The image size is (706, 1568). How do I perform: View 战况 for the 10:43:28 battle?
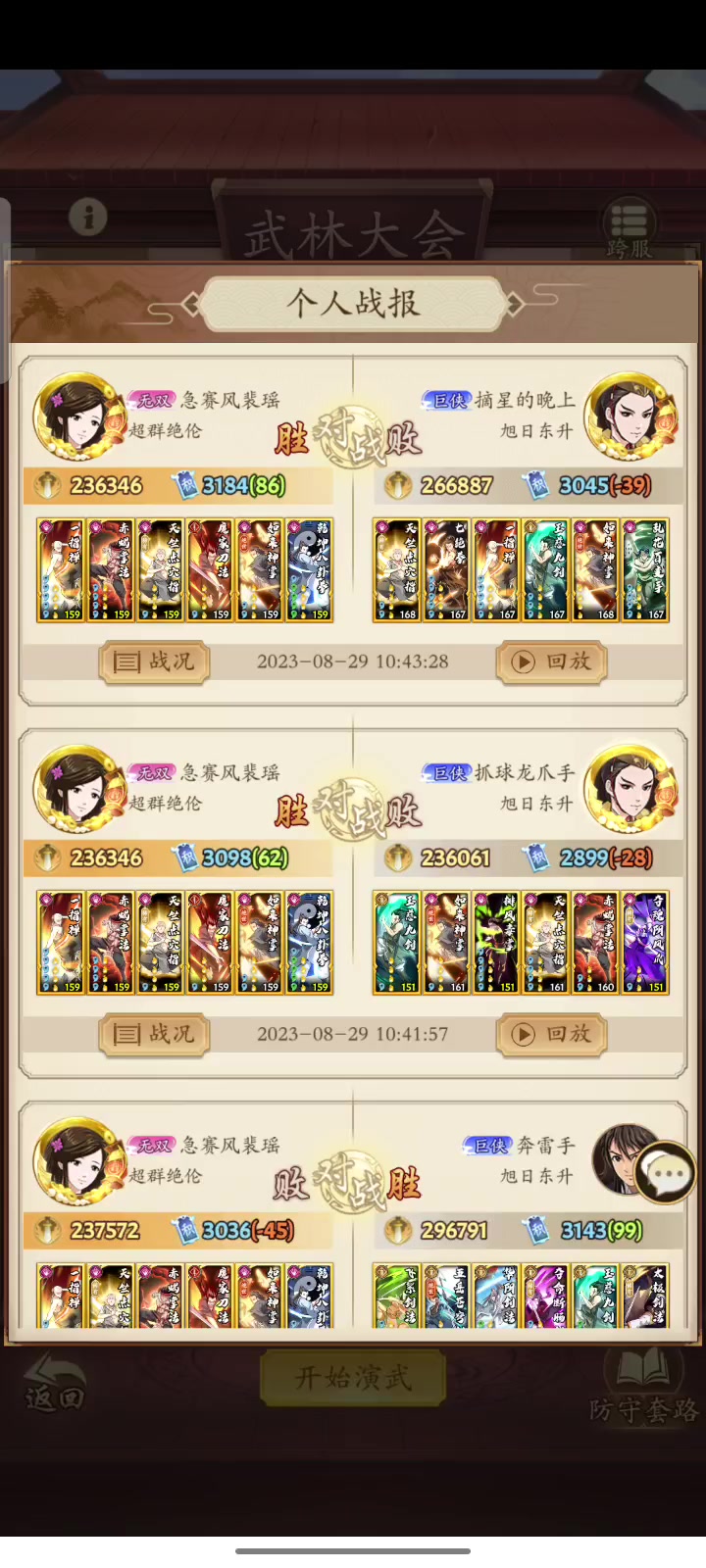pyautogui.click(x=154, y=662)
